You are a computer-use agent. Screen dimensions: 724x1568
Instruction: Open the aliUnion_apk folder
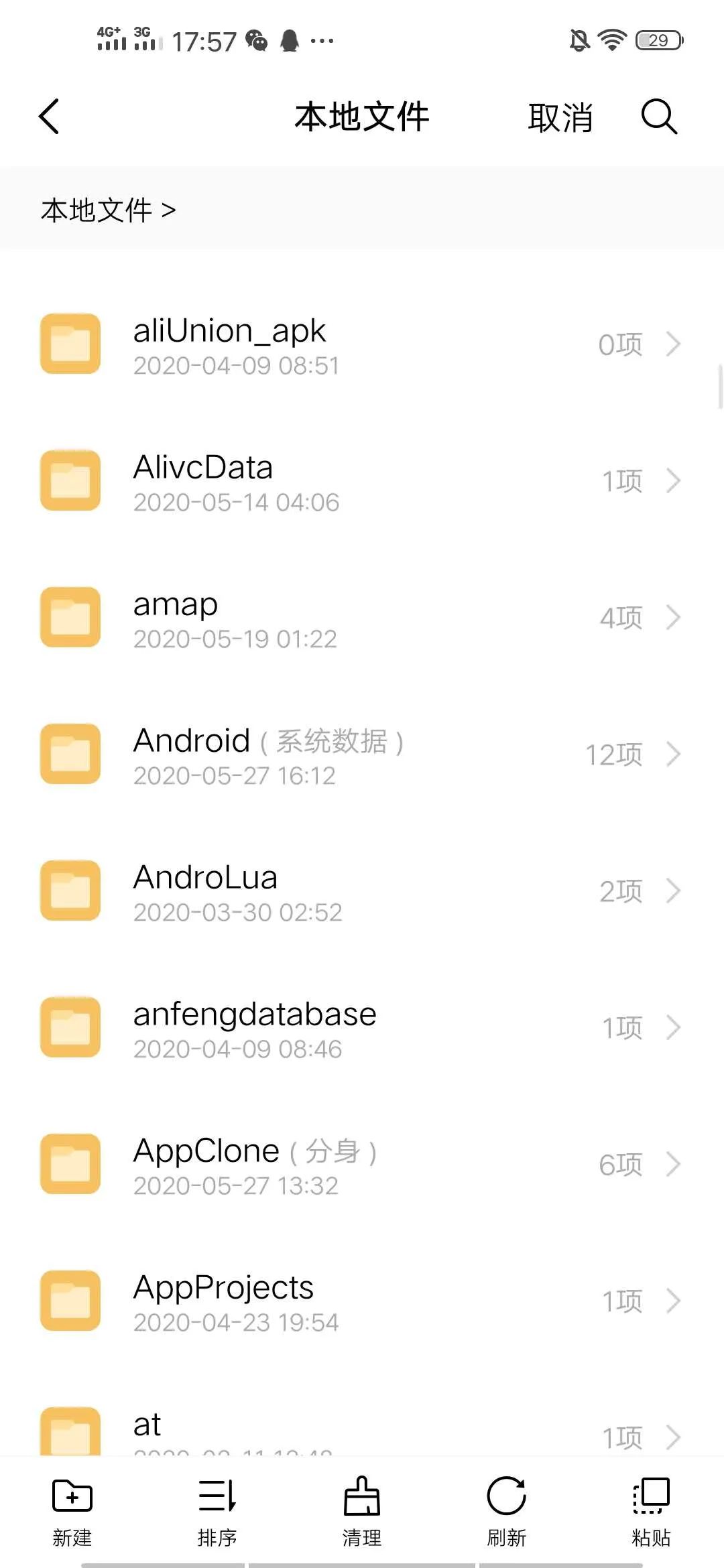pos(362,344)
